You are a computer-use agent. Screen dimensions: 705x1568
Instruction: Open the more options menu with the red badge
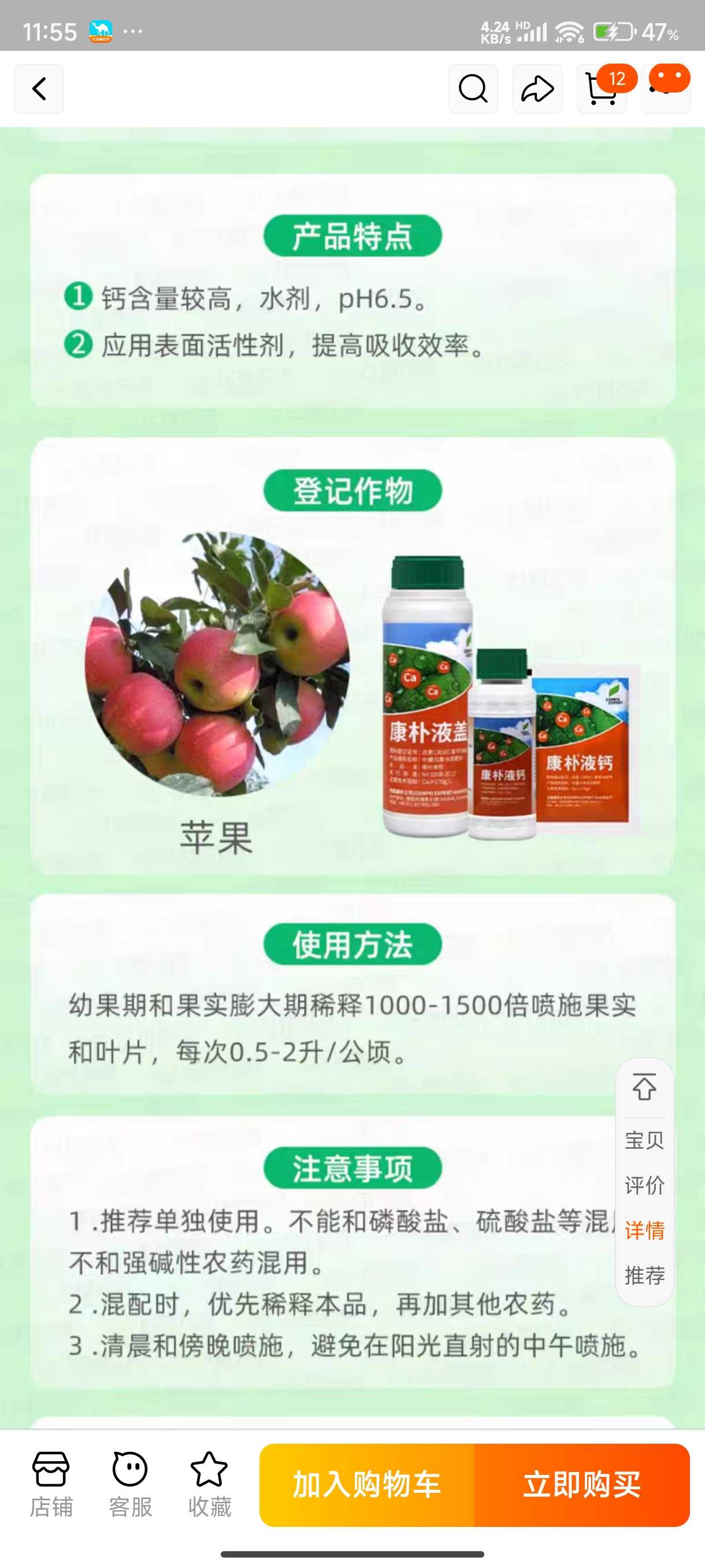click(666, 89)
